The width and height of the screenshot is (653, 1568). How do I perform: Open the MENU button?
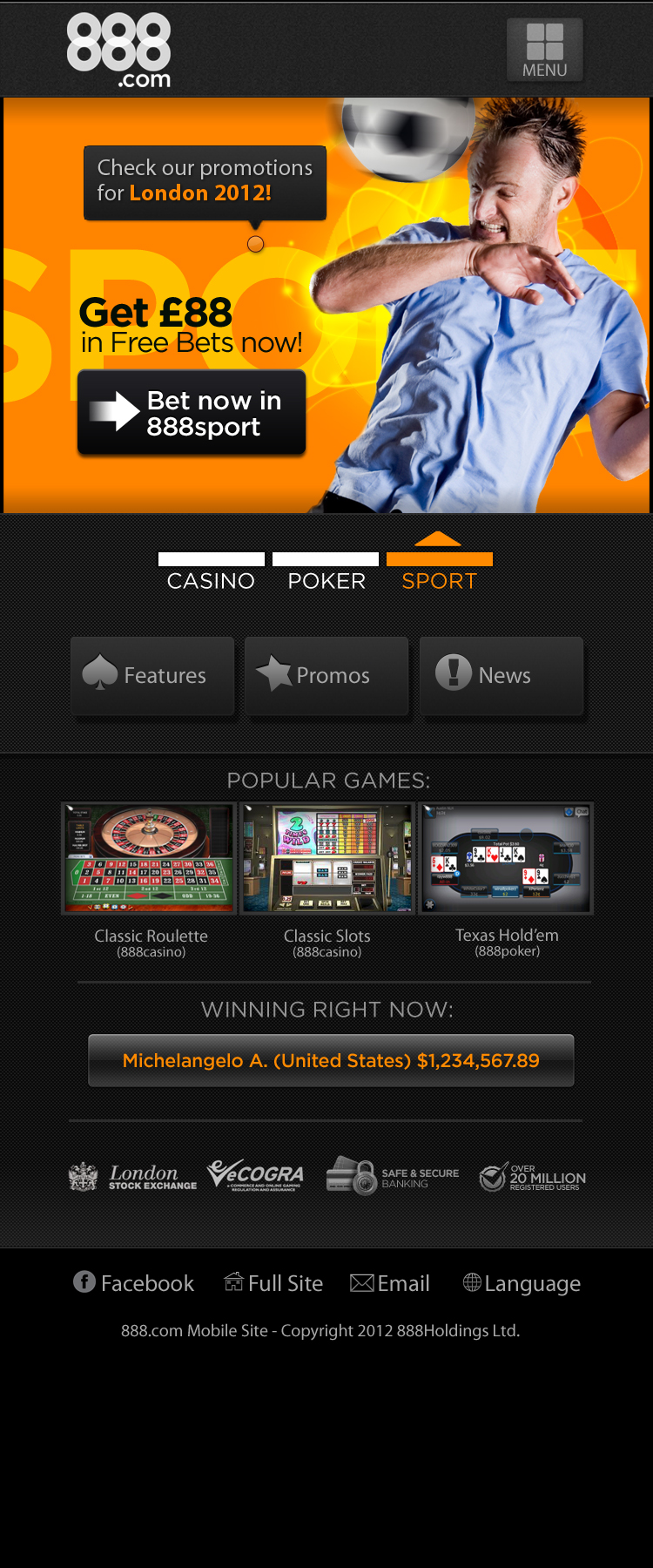[544, 51]
